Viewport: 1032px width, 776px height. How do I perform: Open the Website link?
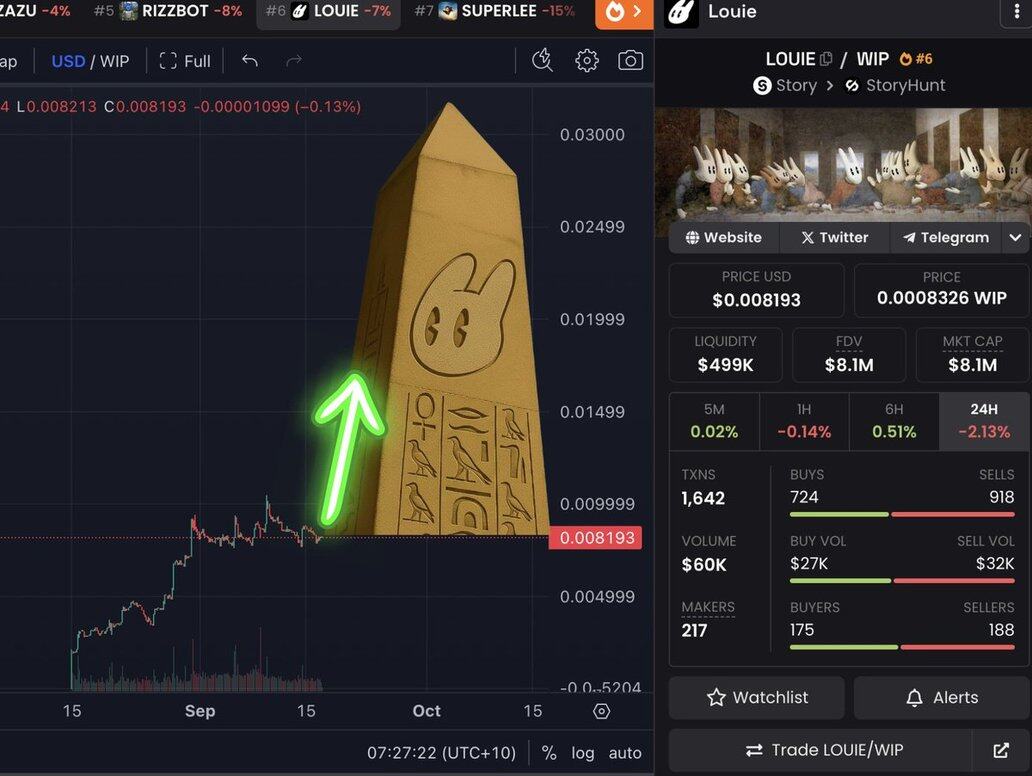[723, 237]
